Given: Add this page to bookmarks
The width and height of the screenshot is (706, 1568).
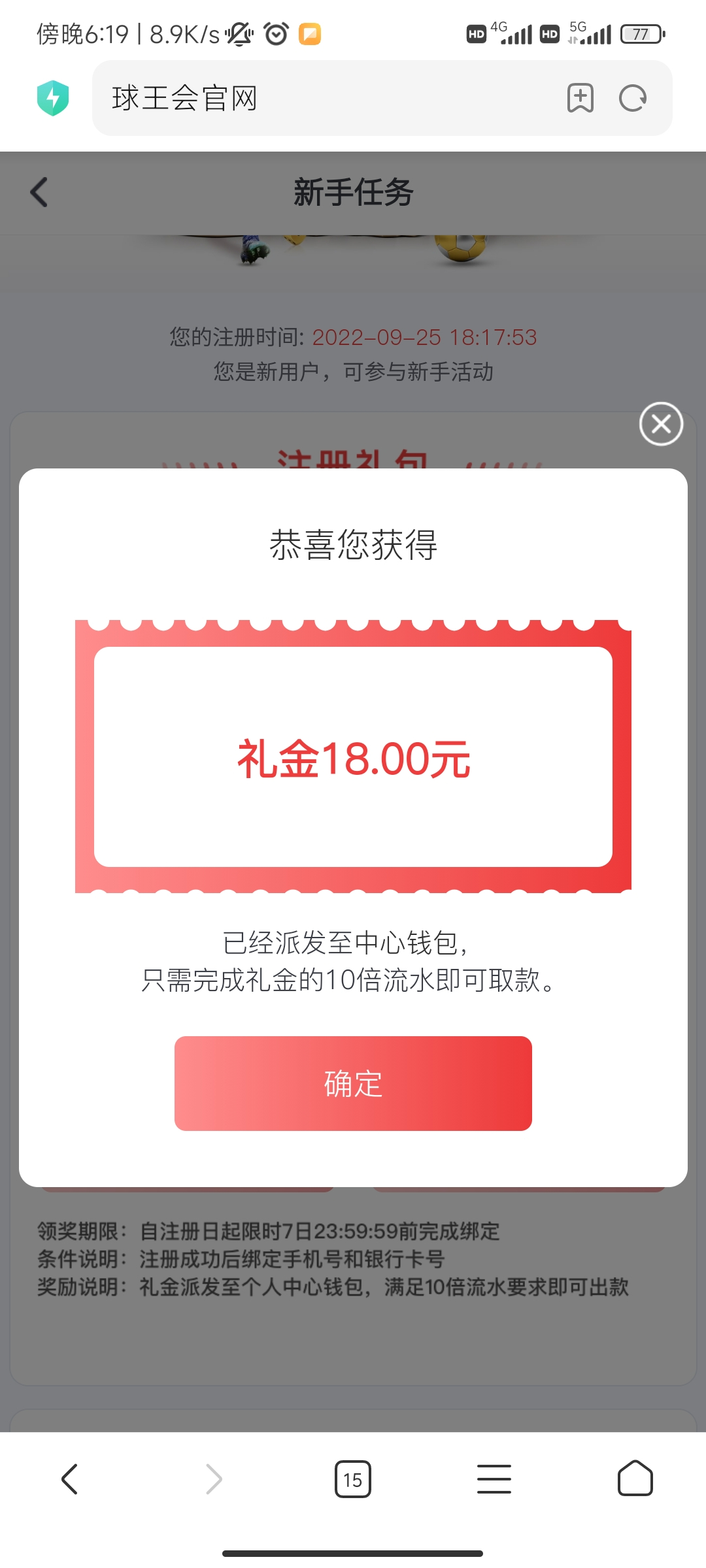Looking at the screenshot, I should (580, 99).
